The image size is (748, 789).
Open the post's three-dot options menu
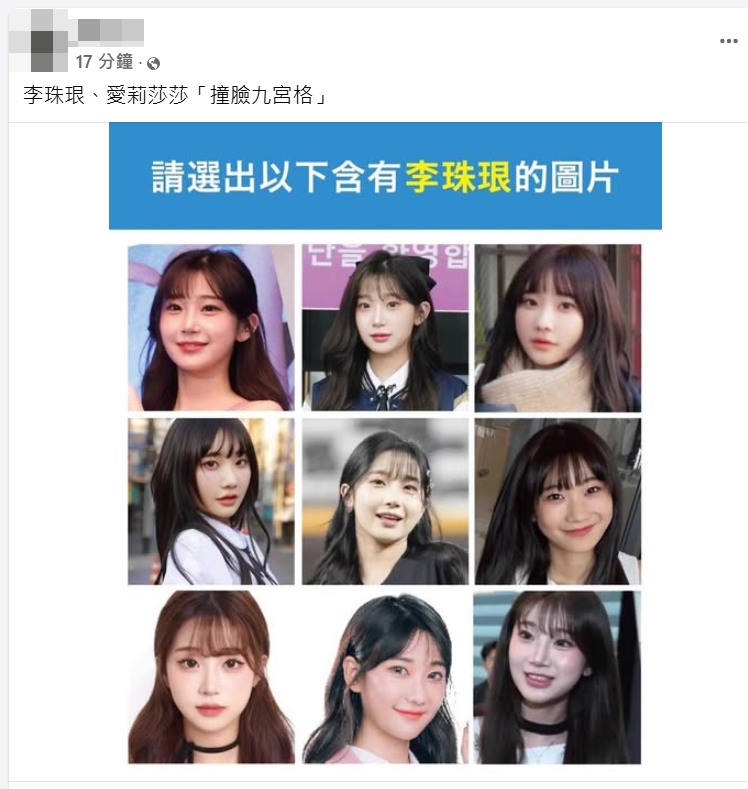pos(728,41)
